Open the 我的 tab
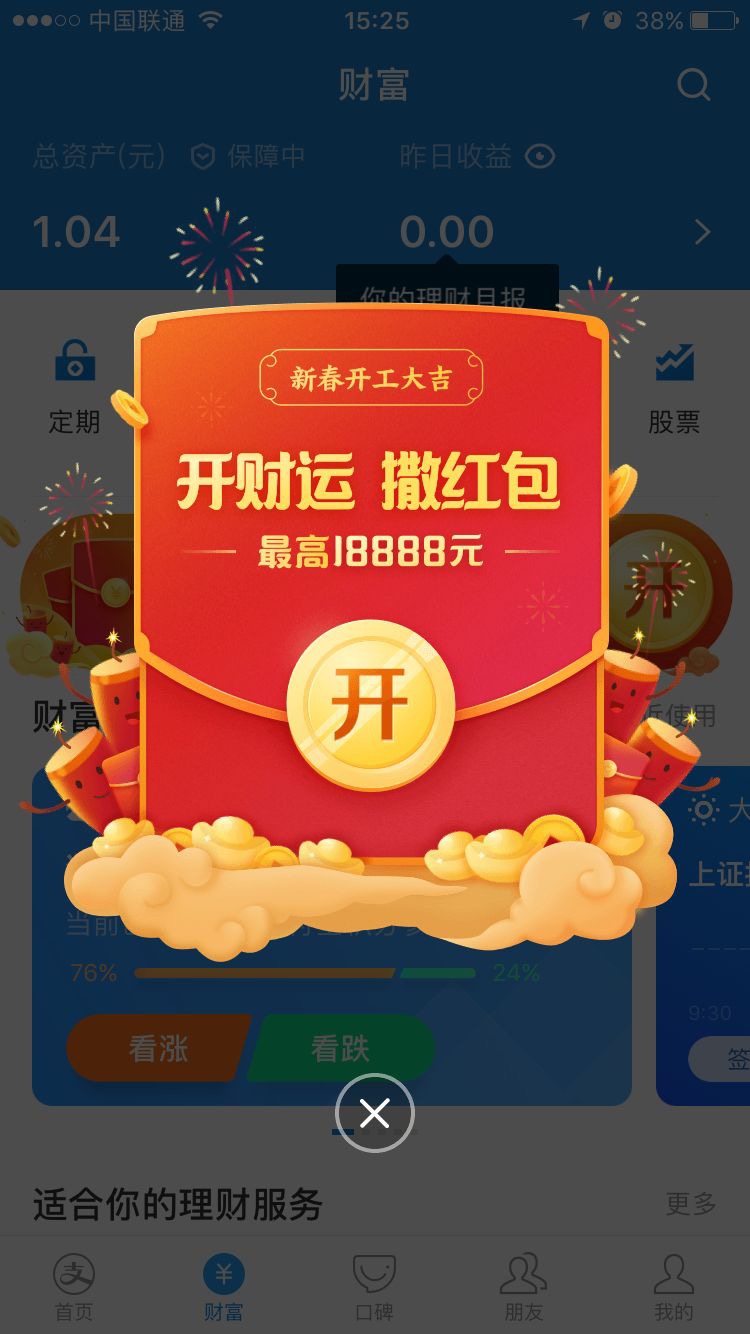750x1334 pixels. point(674,1287)
